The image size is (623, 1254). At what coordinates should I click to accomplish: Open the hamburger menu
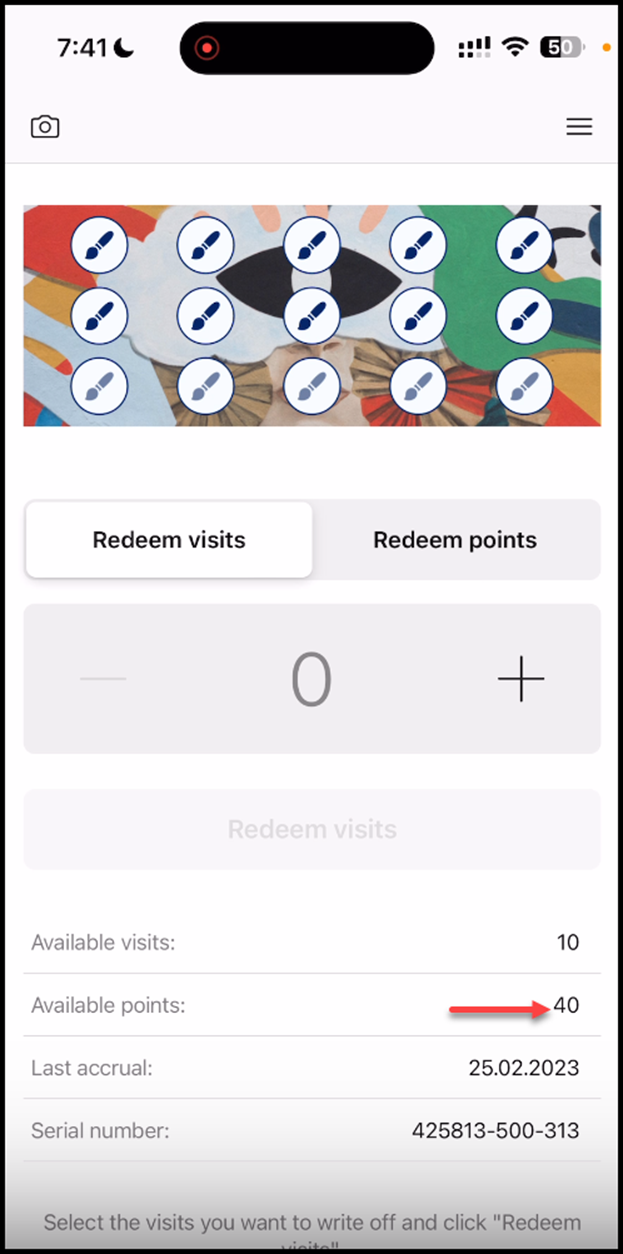click(x=579, y=127)
